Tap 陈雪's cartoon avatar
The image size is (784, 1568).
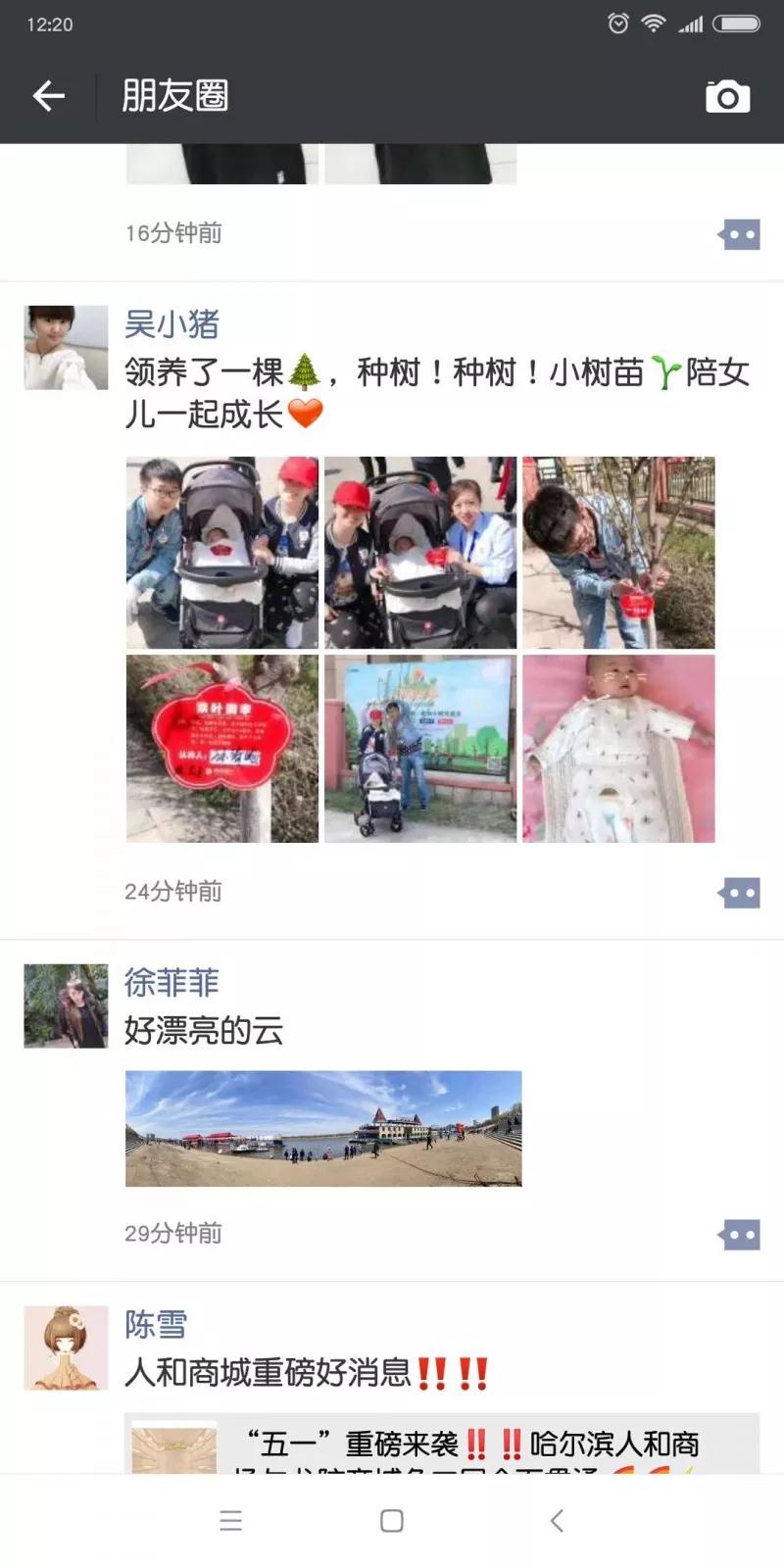pos(66,1347)
